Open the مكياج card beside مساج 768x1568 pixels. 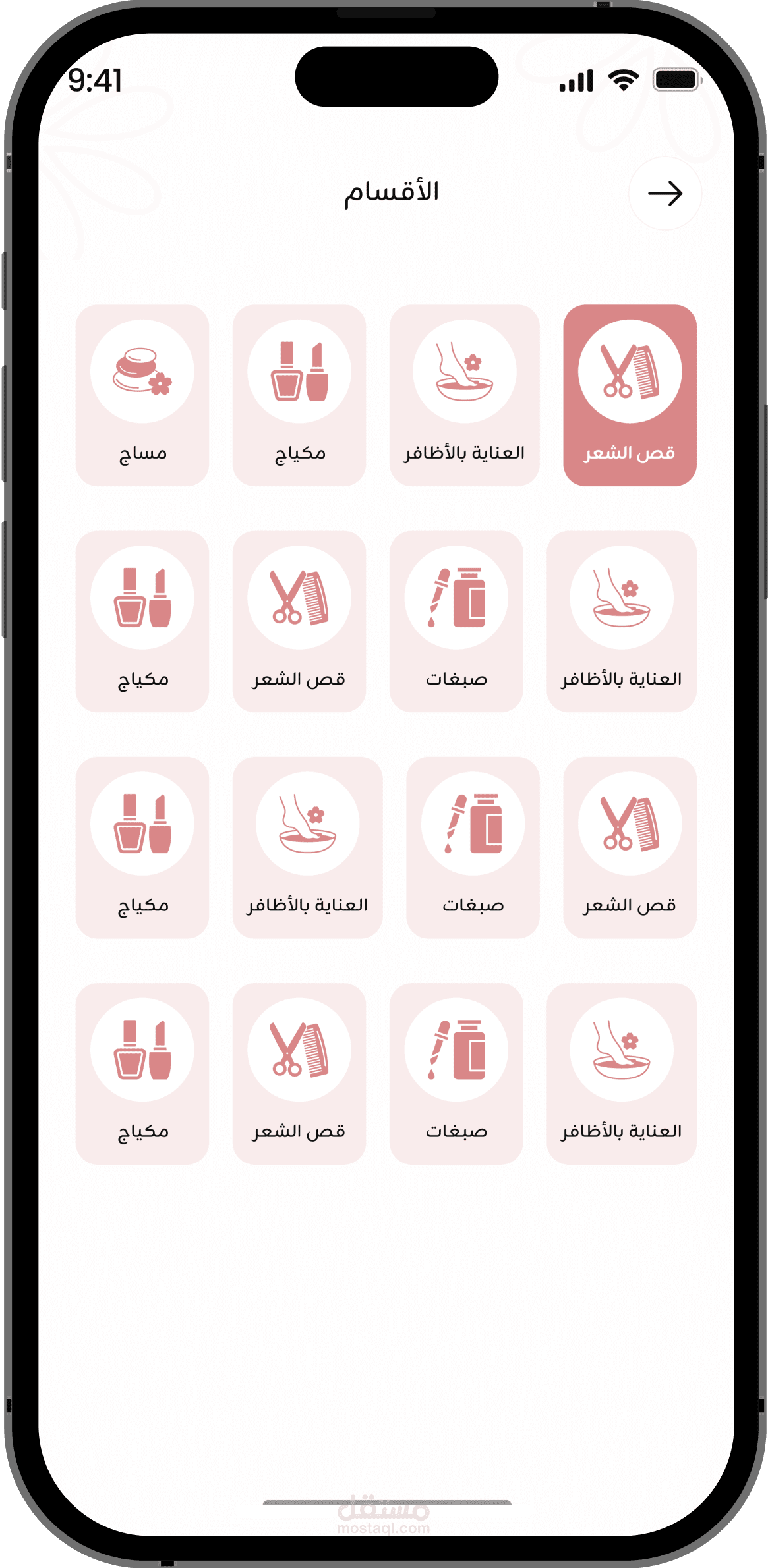click(299, 395)
